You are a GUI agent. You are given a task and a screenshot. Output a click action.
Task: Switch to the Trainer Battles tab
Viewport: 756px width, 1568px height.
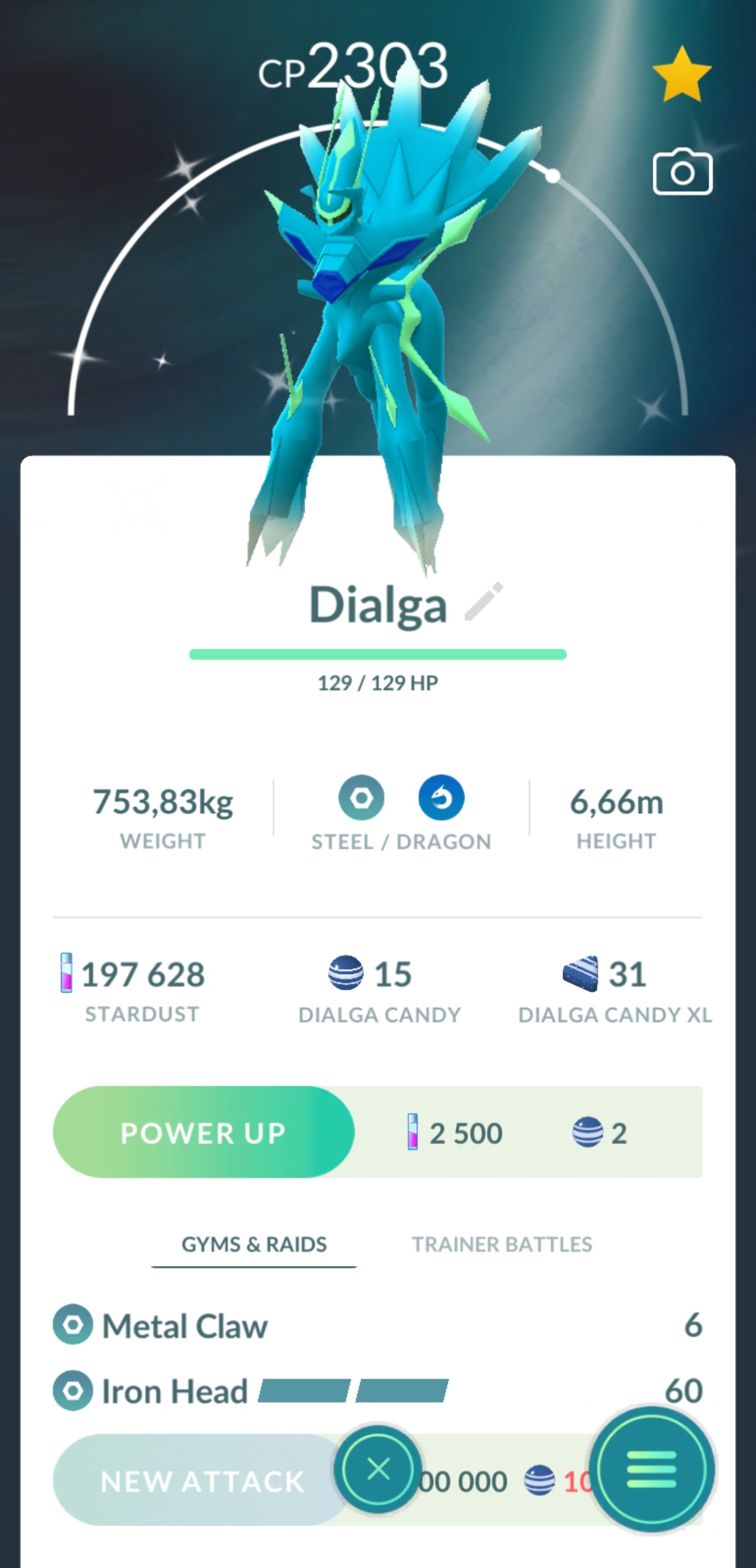[x=501, y=1245]
